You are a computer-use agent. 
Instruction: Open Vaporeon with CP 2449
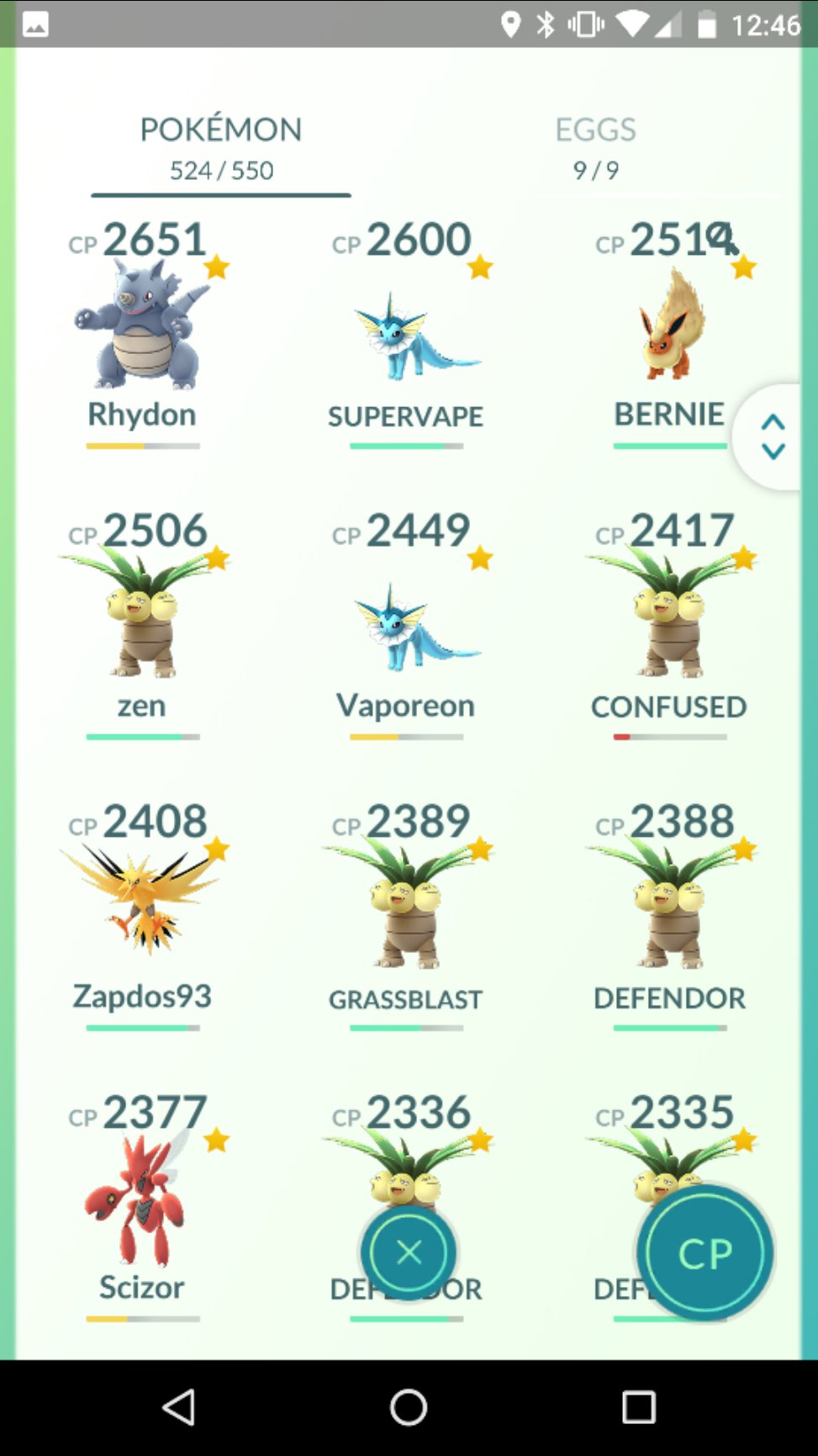tap(406, 627)
